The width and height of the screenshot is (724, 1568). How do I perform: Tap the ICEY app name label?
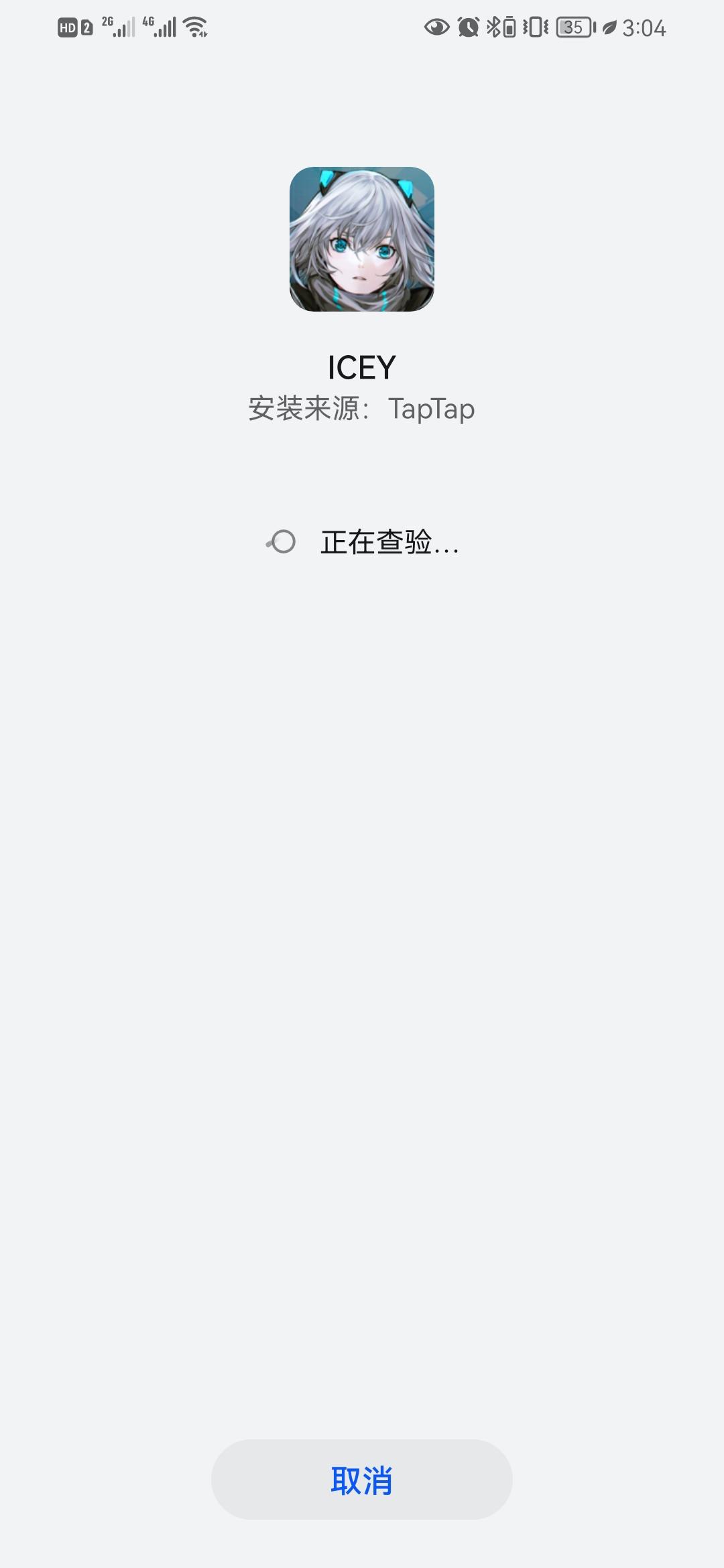(x=362, y=367)
